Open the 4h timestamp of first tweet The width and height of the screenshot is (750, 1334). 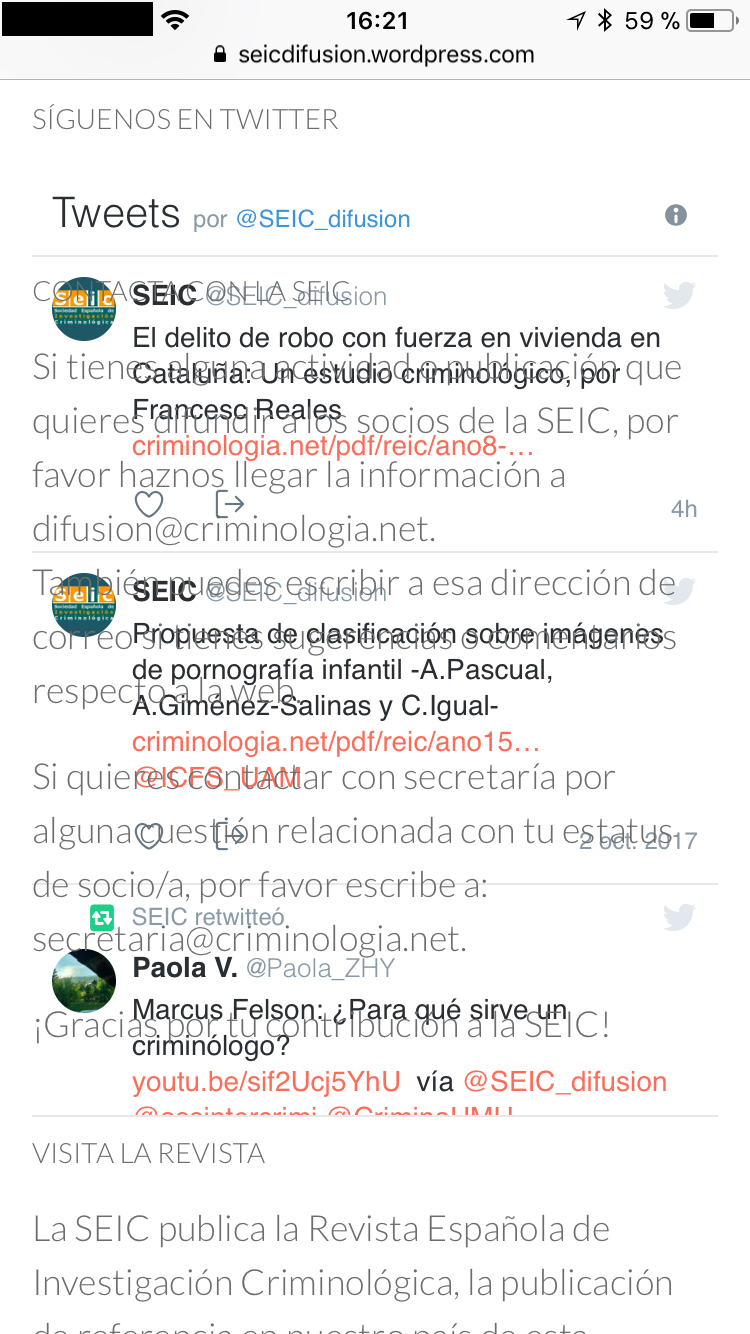coord(684,509)
